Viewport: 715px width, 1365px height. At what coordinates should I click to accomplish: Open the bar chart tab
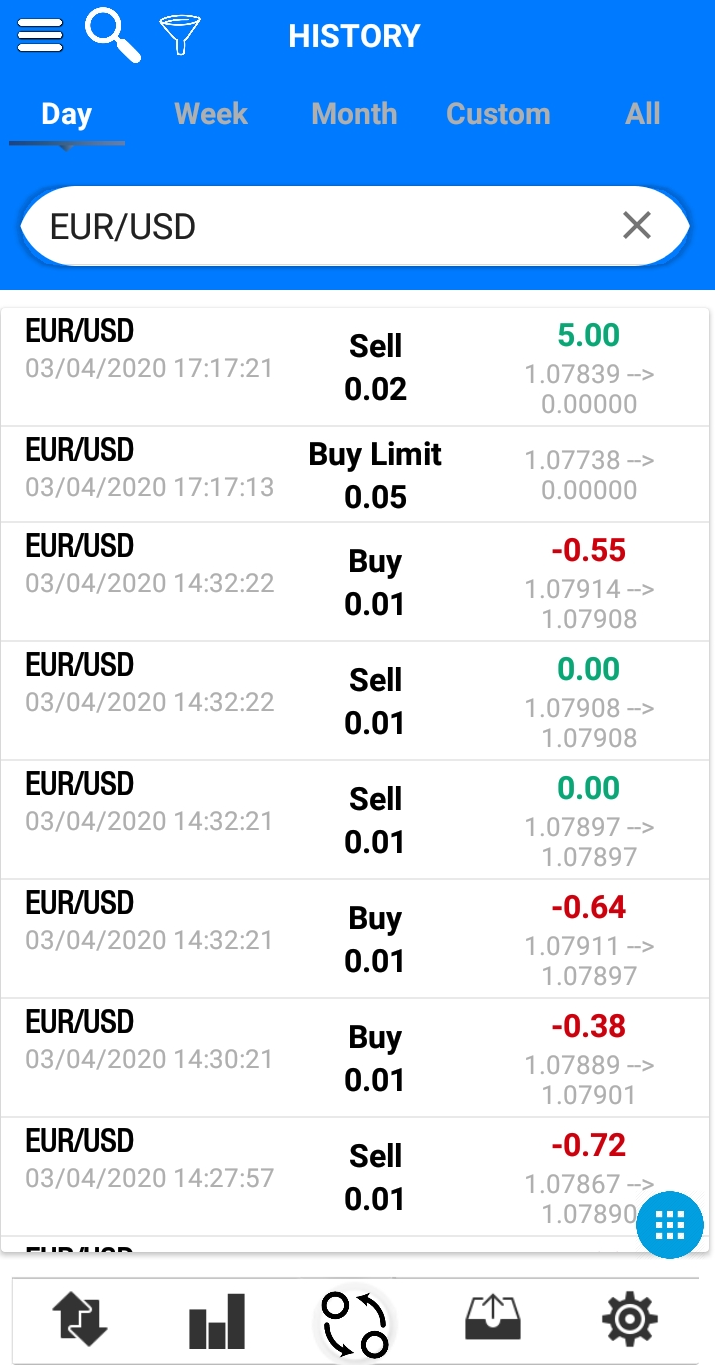[217, 1321]
